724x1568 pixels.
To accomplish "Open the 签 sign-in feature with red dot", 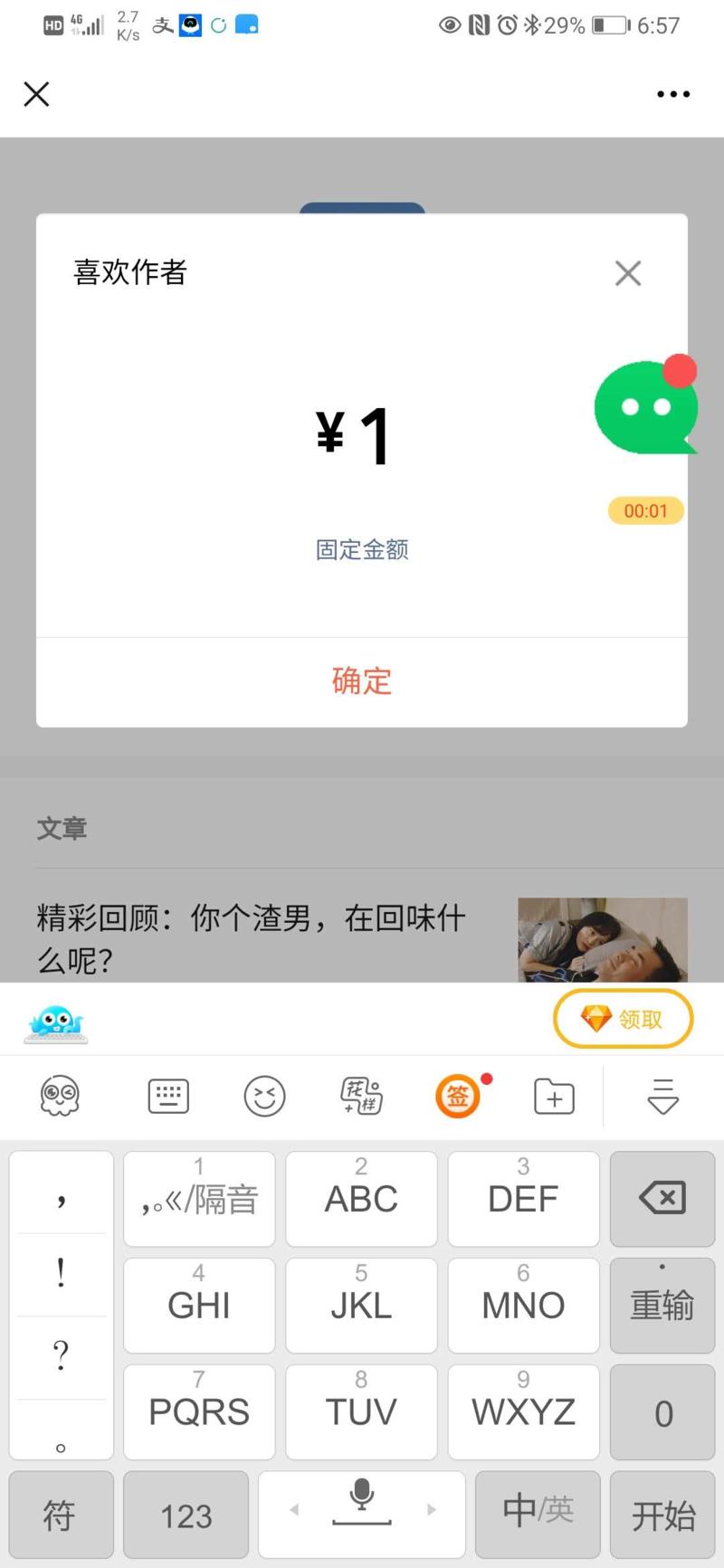I will (x=458, y=1096).
